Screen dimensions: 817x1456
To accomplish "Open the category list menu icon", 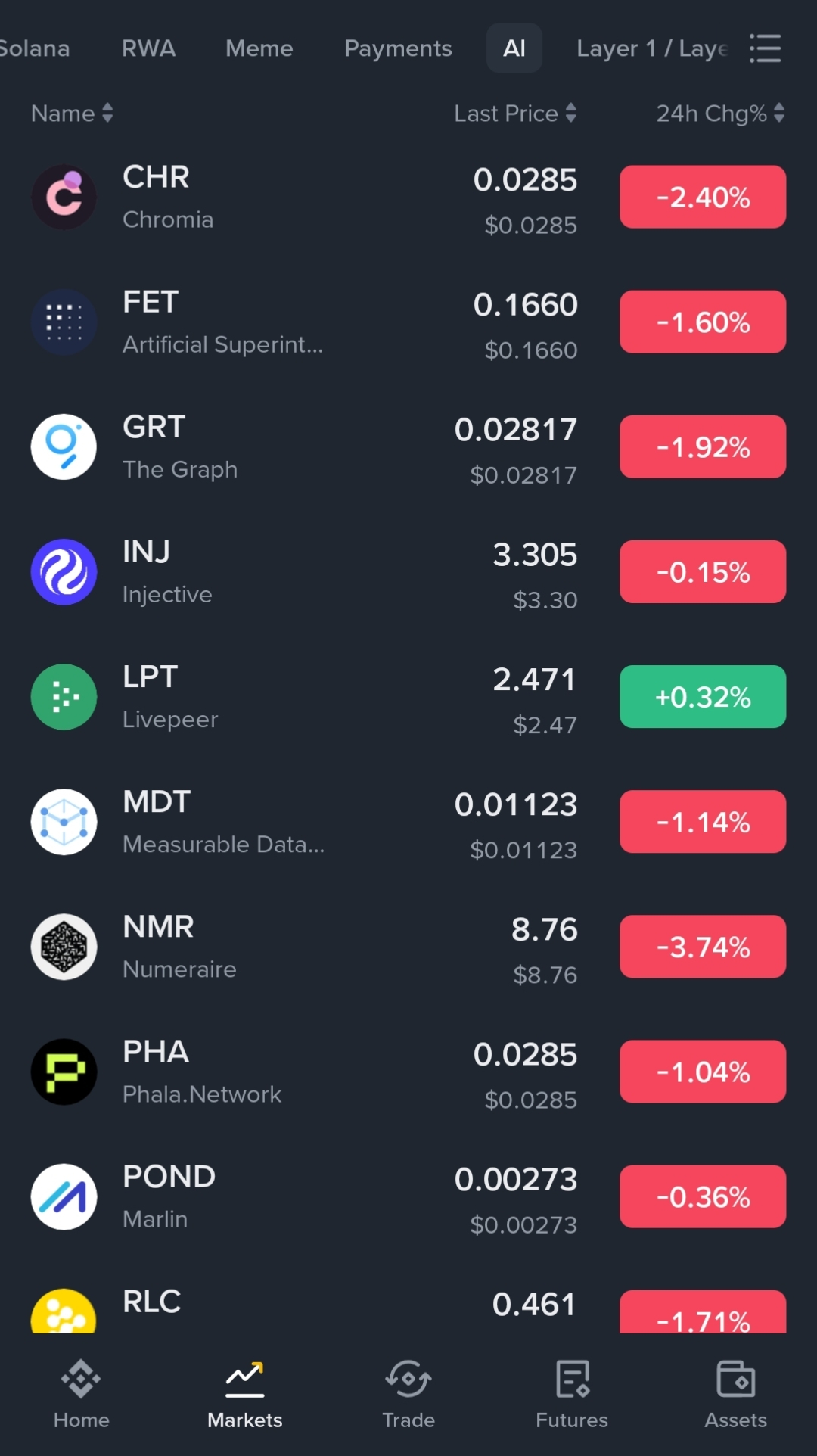I will click(765, 48).
